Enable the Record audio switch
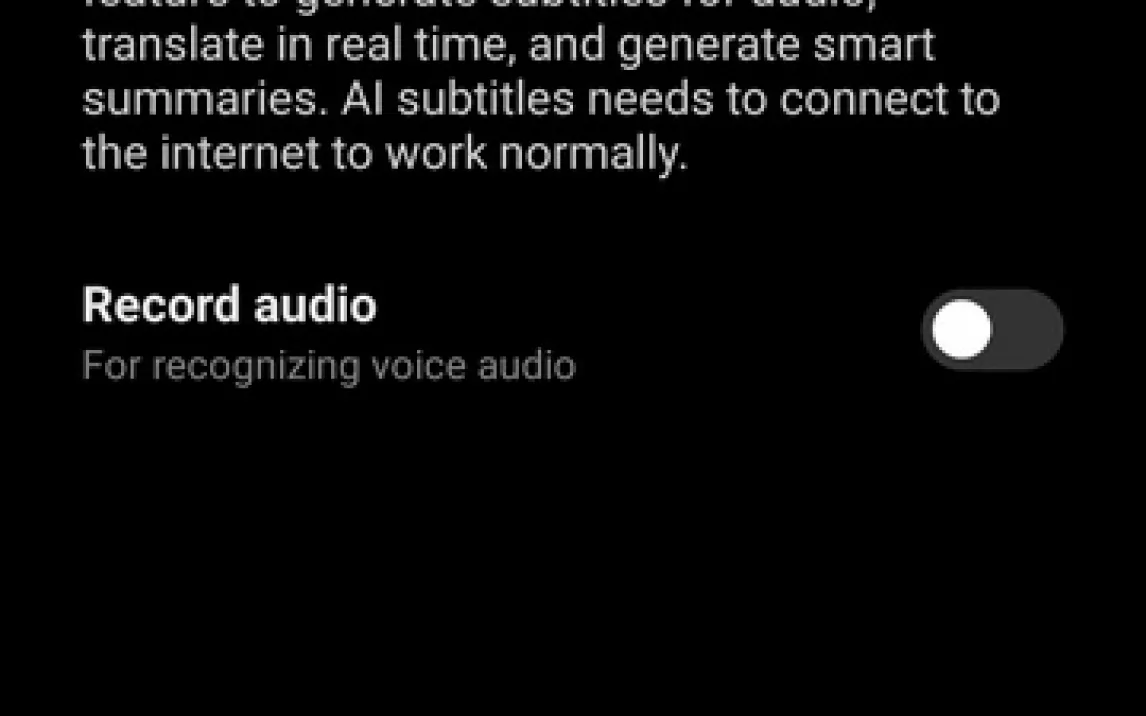This screenshot has width=1146, height=716. (x=991, y=330)
